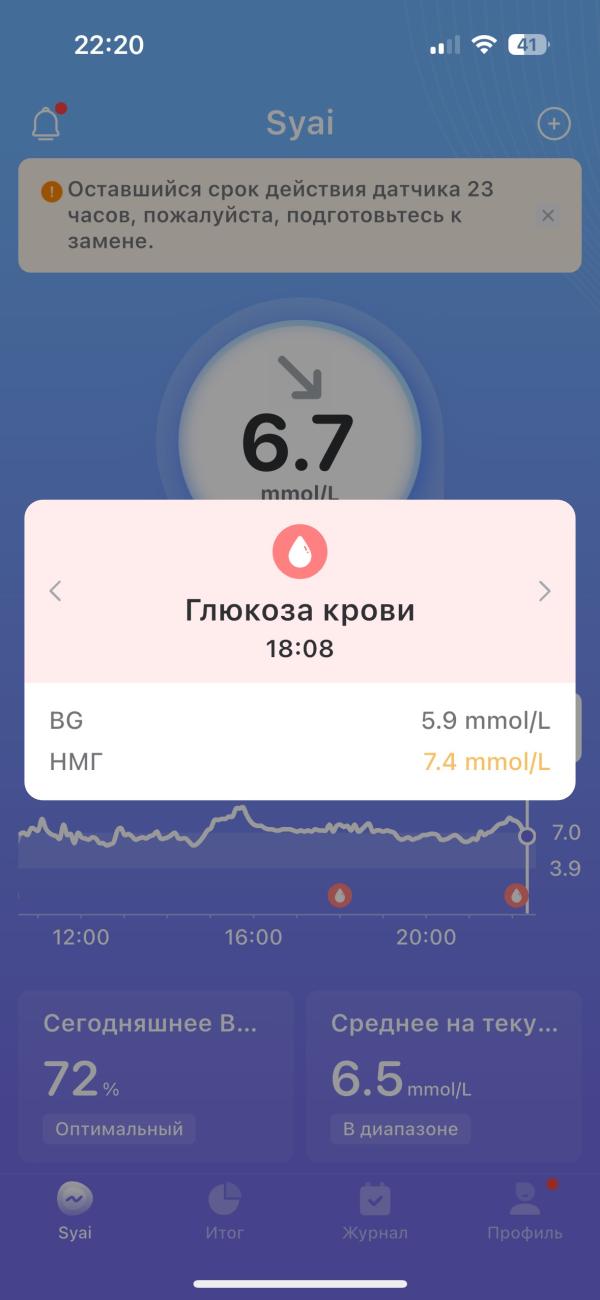Open the Среднее 6.5 mmol/L card
This screenshot has width=600, height=1300.
click(x=443, y=1076)
